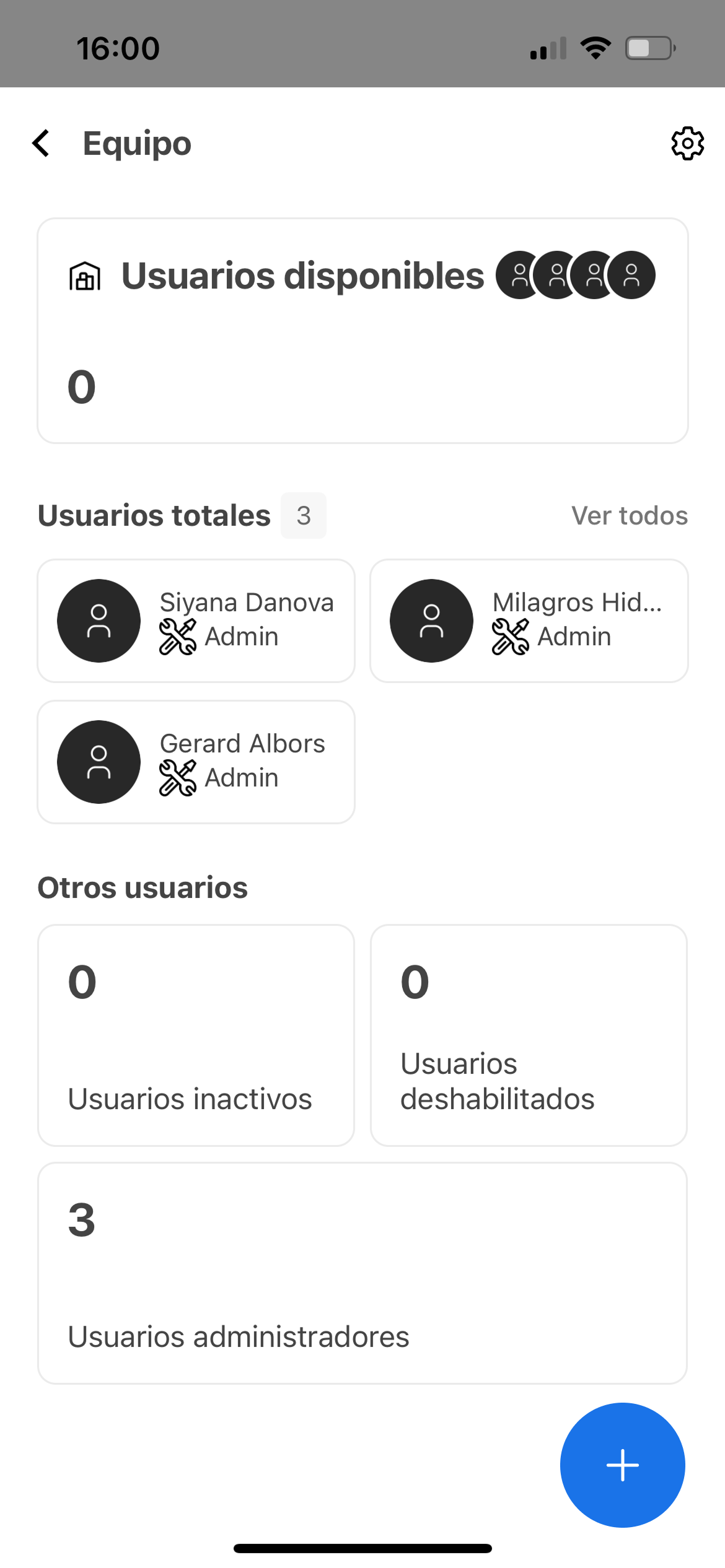Open the Usuarios disponibles card
Image resolution: width=725 pixels, height=1568 pixels.
(362, 331)
